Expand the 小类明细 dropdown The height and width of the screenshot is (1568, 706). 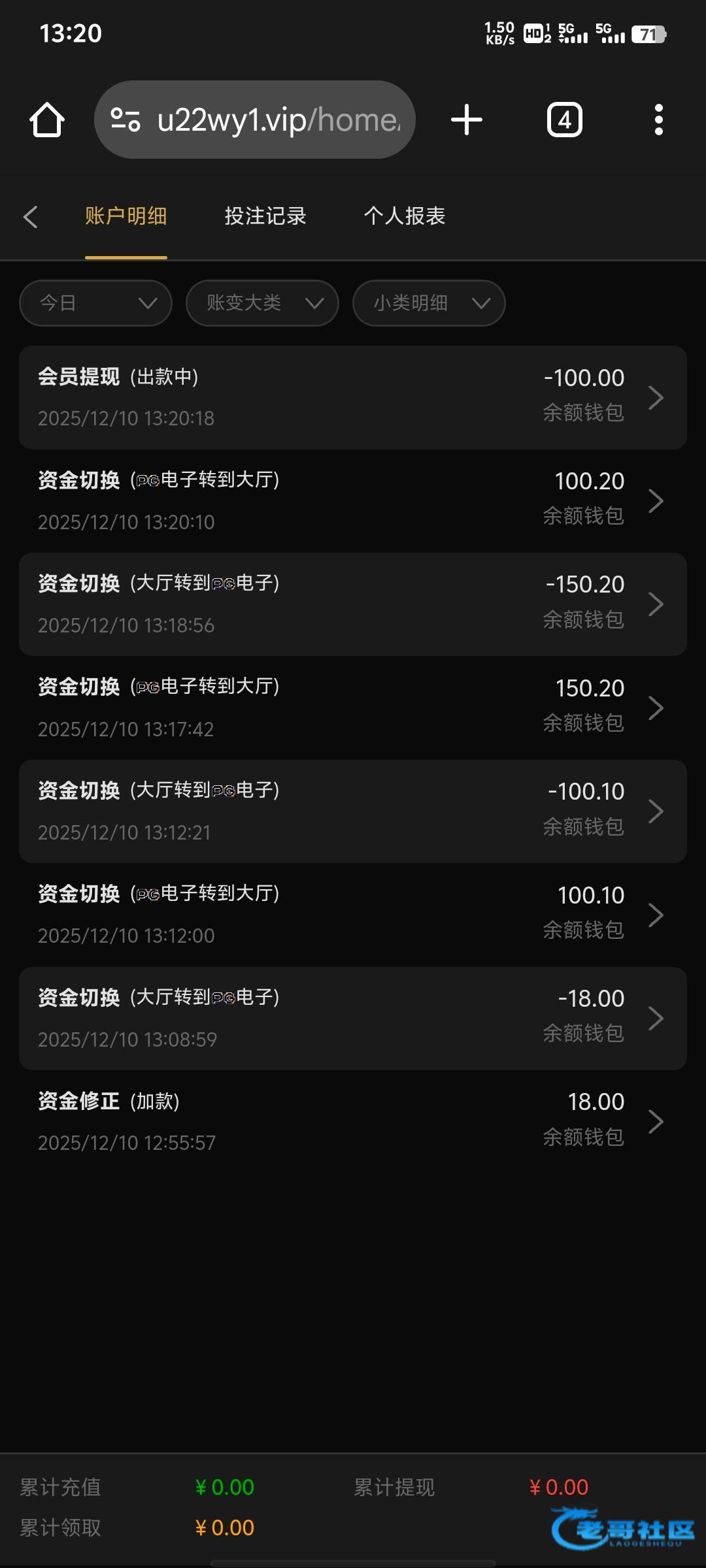[x=429, y=303]
